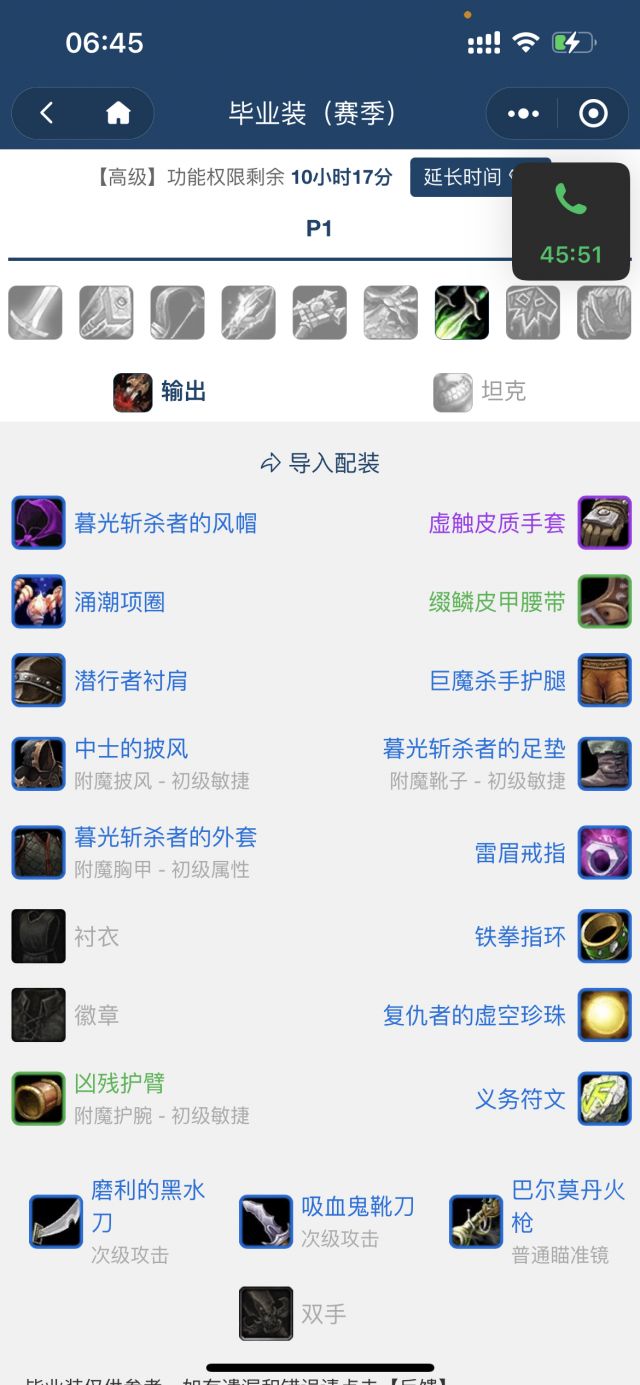Viewport: 640px width, 1385px height.
Task: Tap 延长时间 to extend access
Action: 463,177
